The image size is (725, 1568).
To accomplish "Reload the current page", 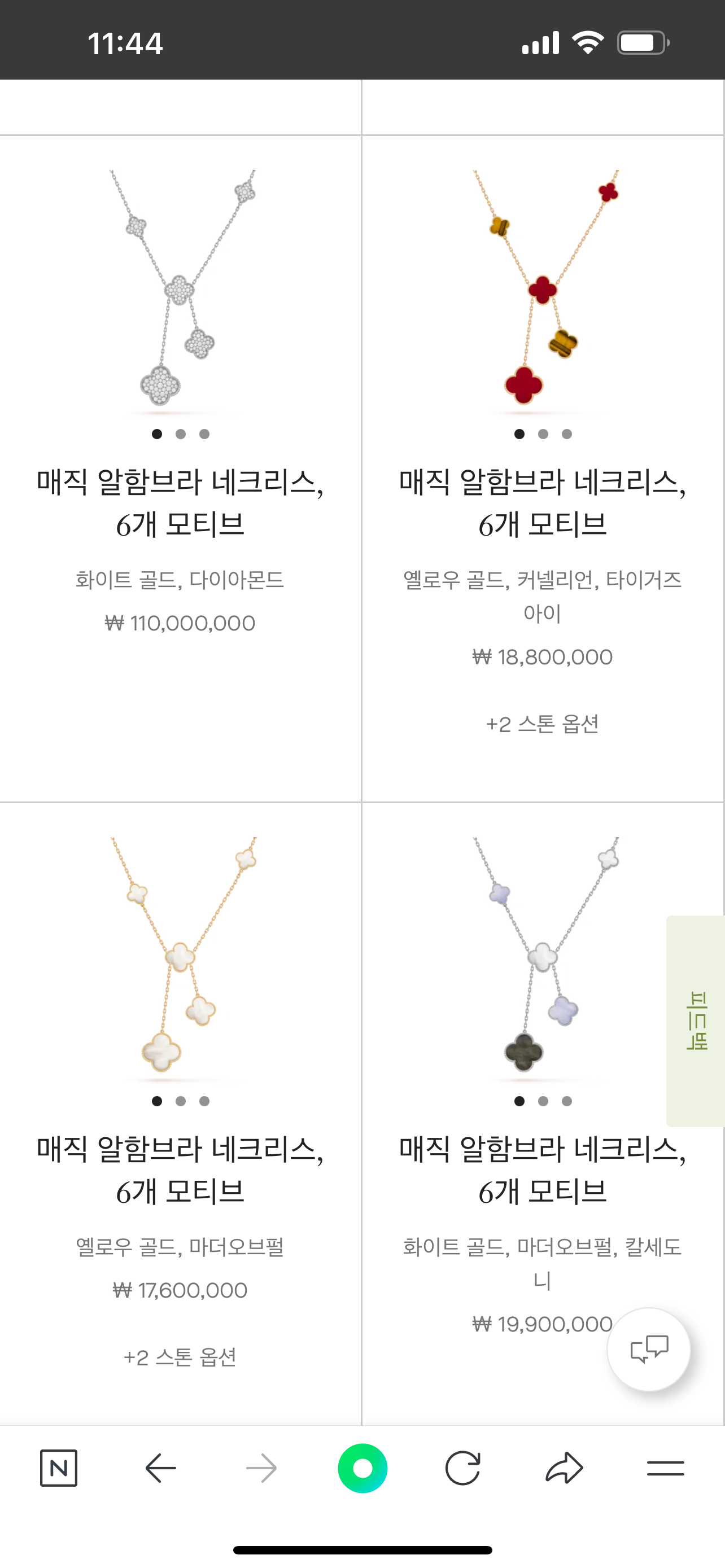I will 462,1468.
